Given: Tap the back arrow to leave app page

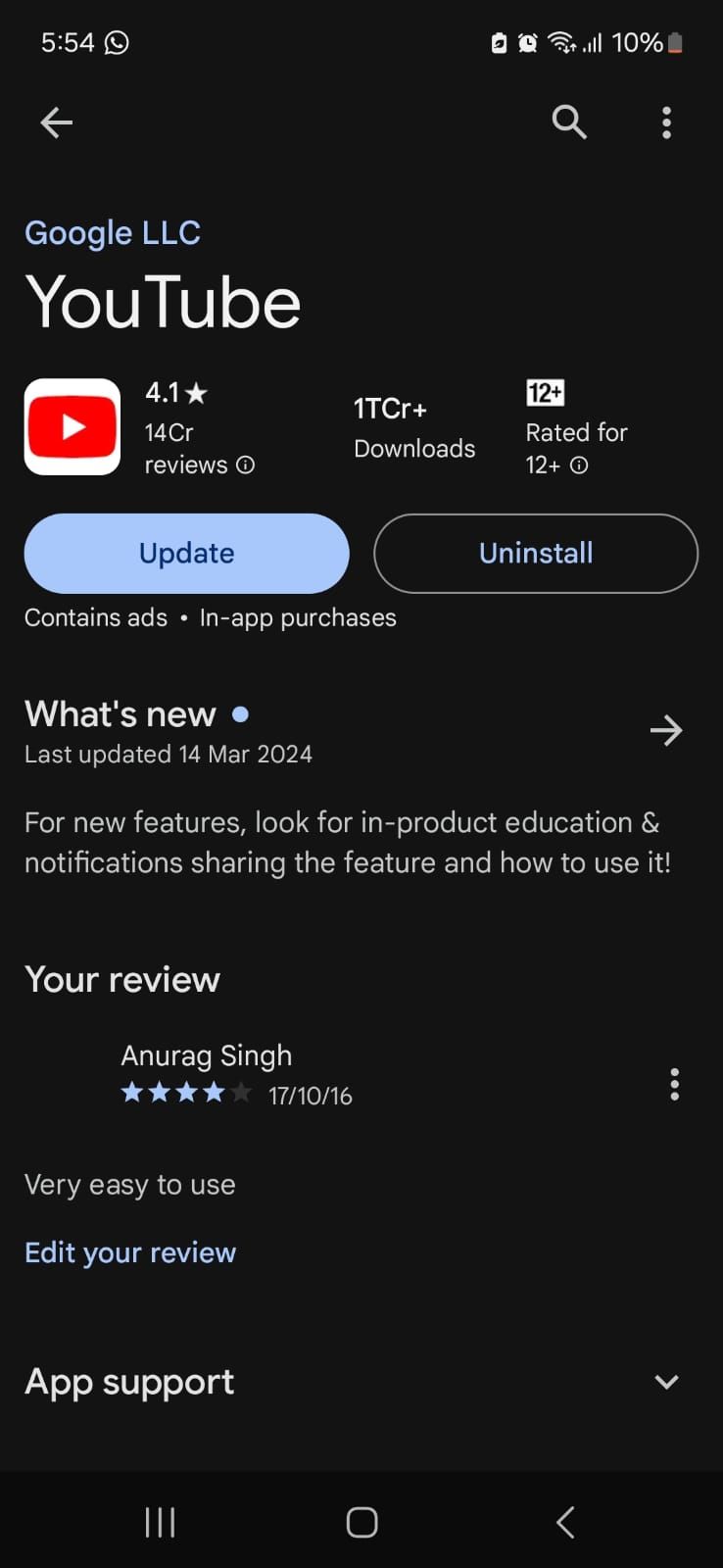Looking at the screenshot, I should 56,122.
